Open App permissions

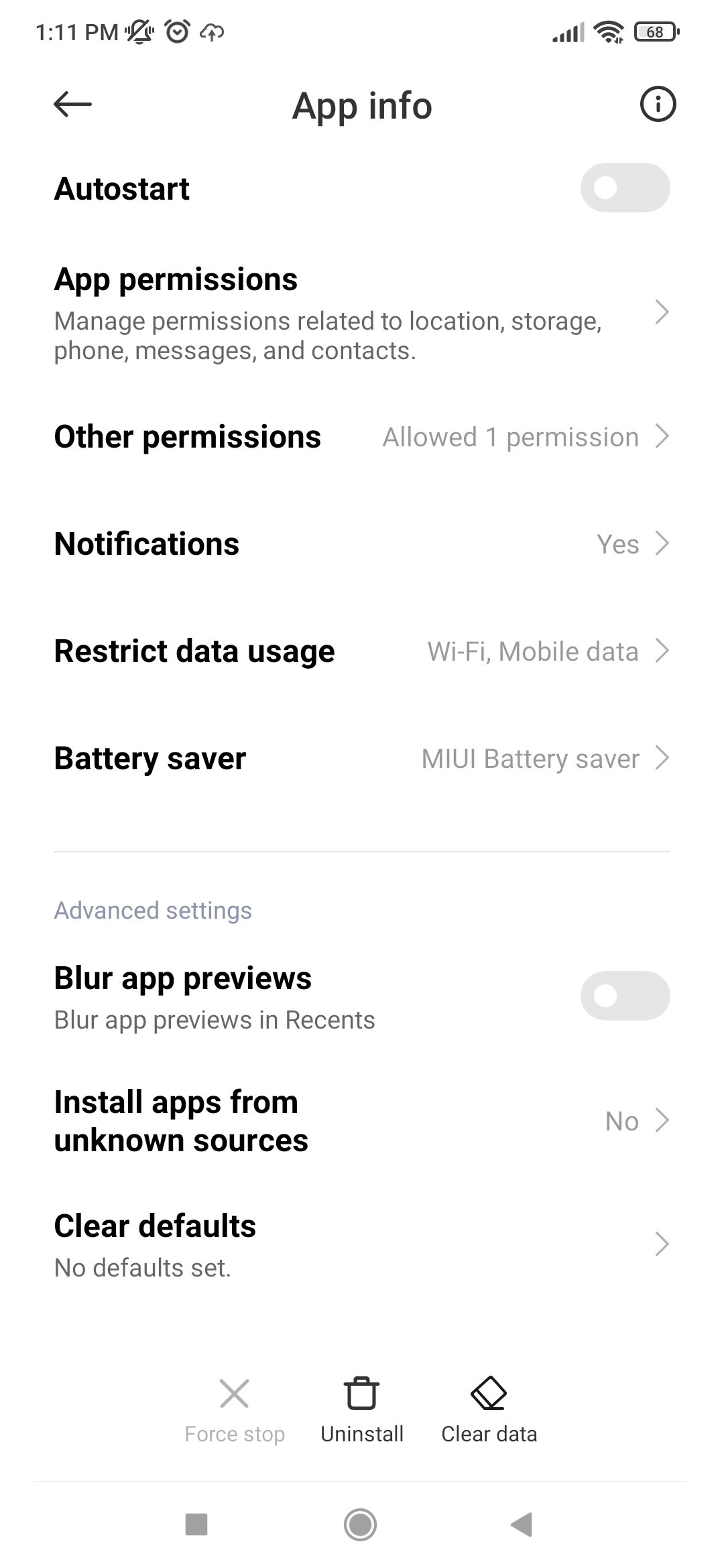362,313
